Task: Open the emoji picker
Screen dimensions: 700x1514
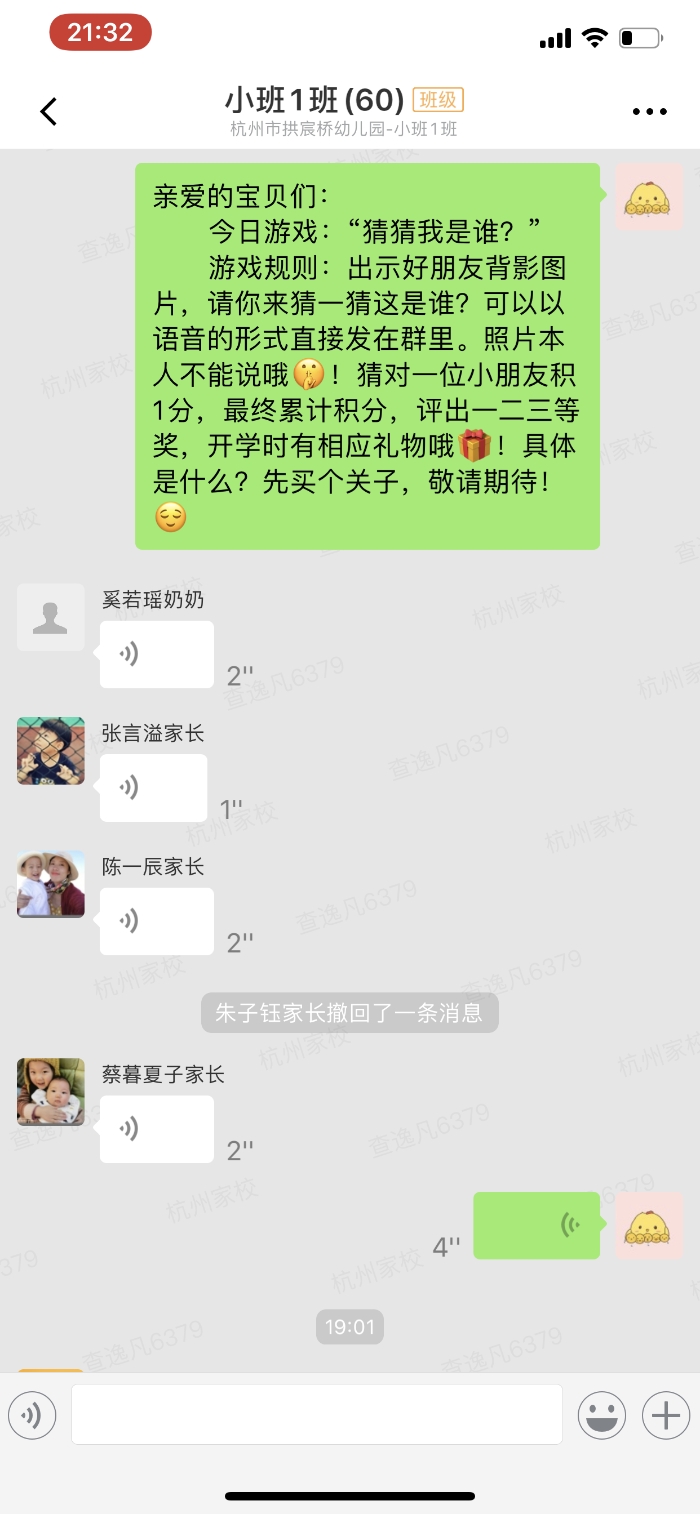Action: pos(602,1415)
